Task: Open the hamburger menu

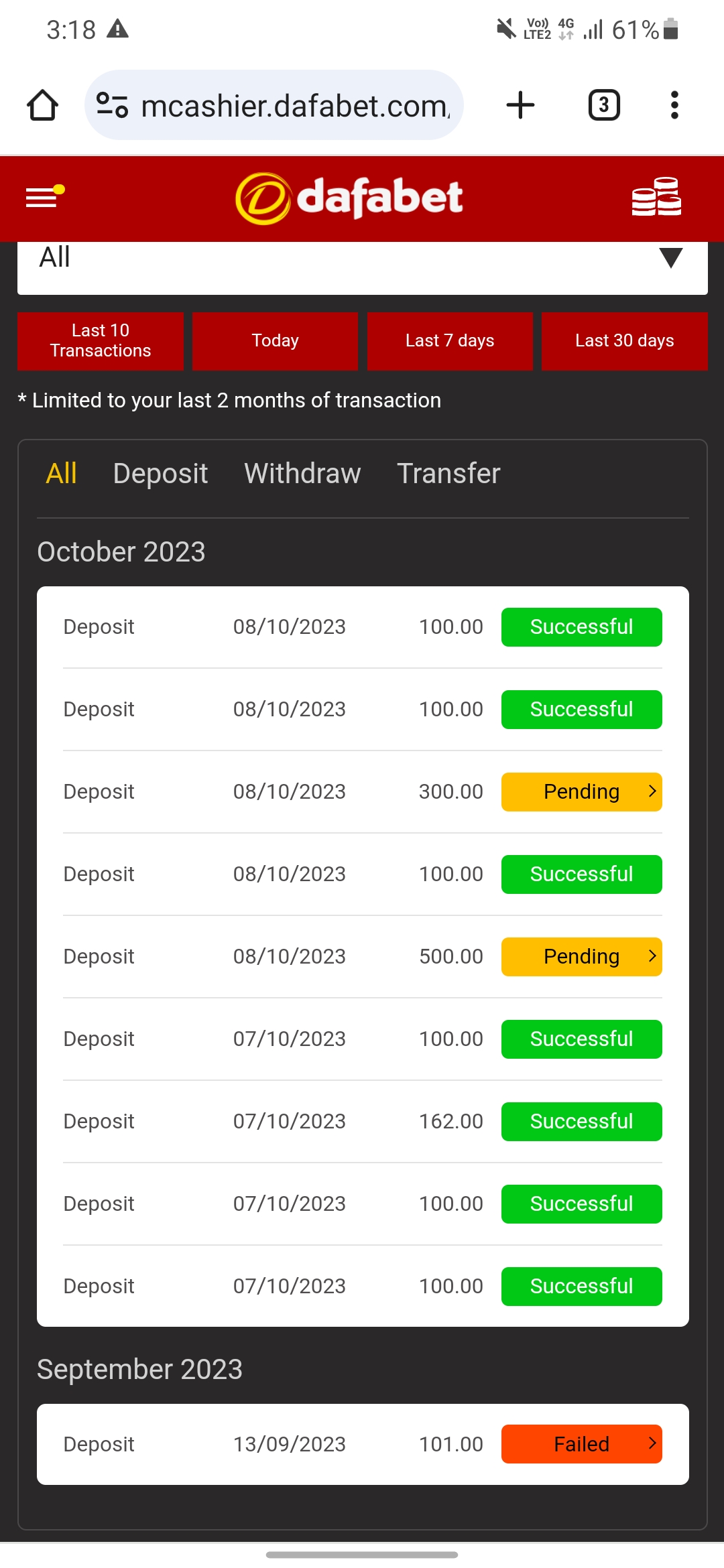Action: pos(44,197)
